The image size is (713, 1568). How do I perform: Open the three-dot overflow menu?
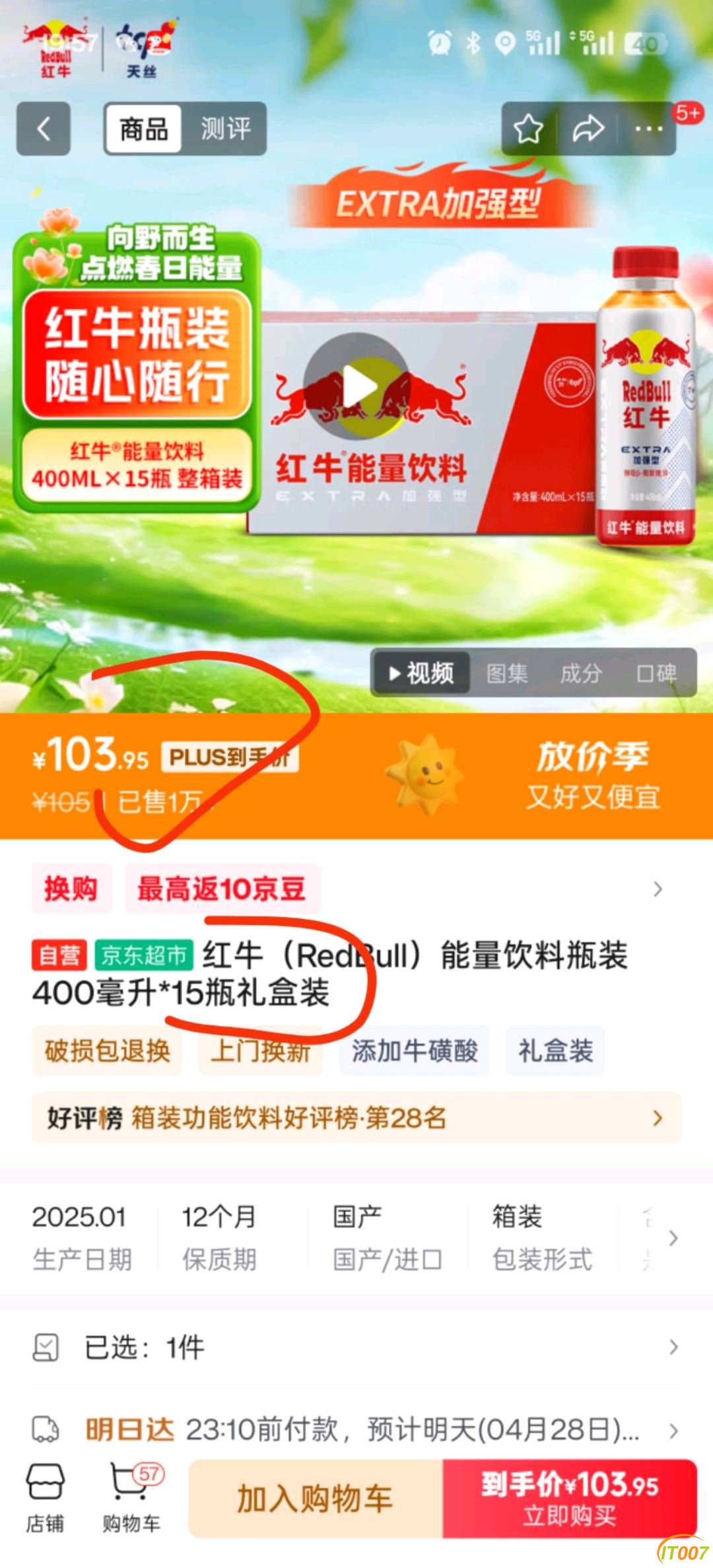point(648,129)
